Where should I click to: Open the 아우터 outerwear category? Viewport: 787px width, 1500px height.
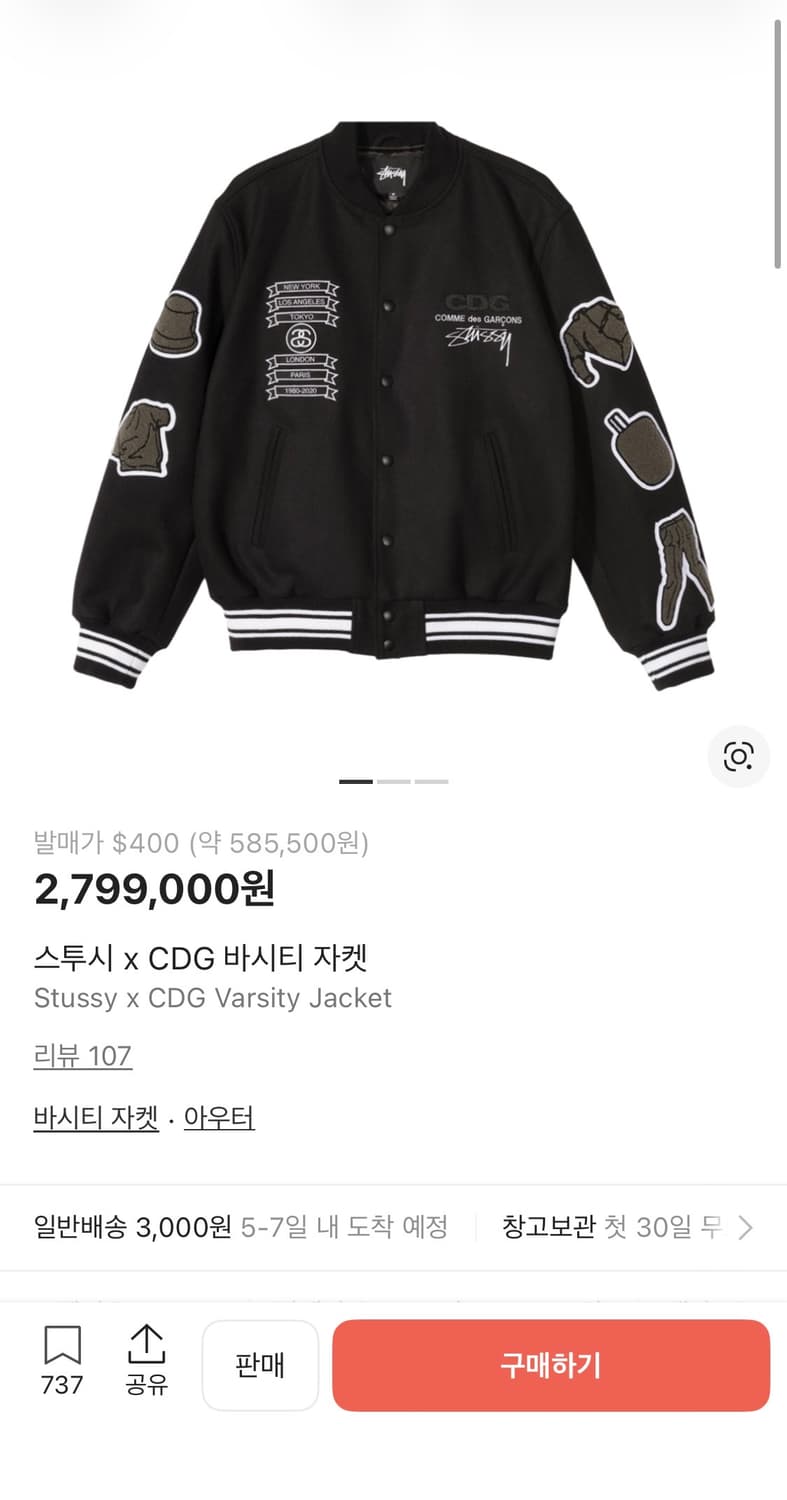tap(218, 1119)
